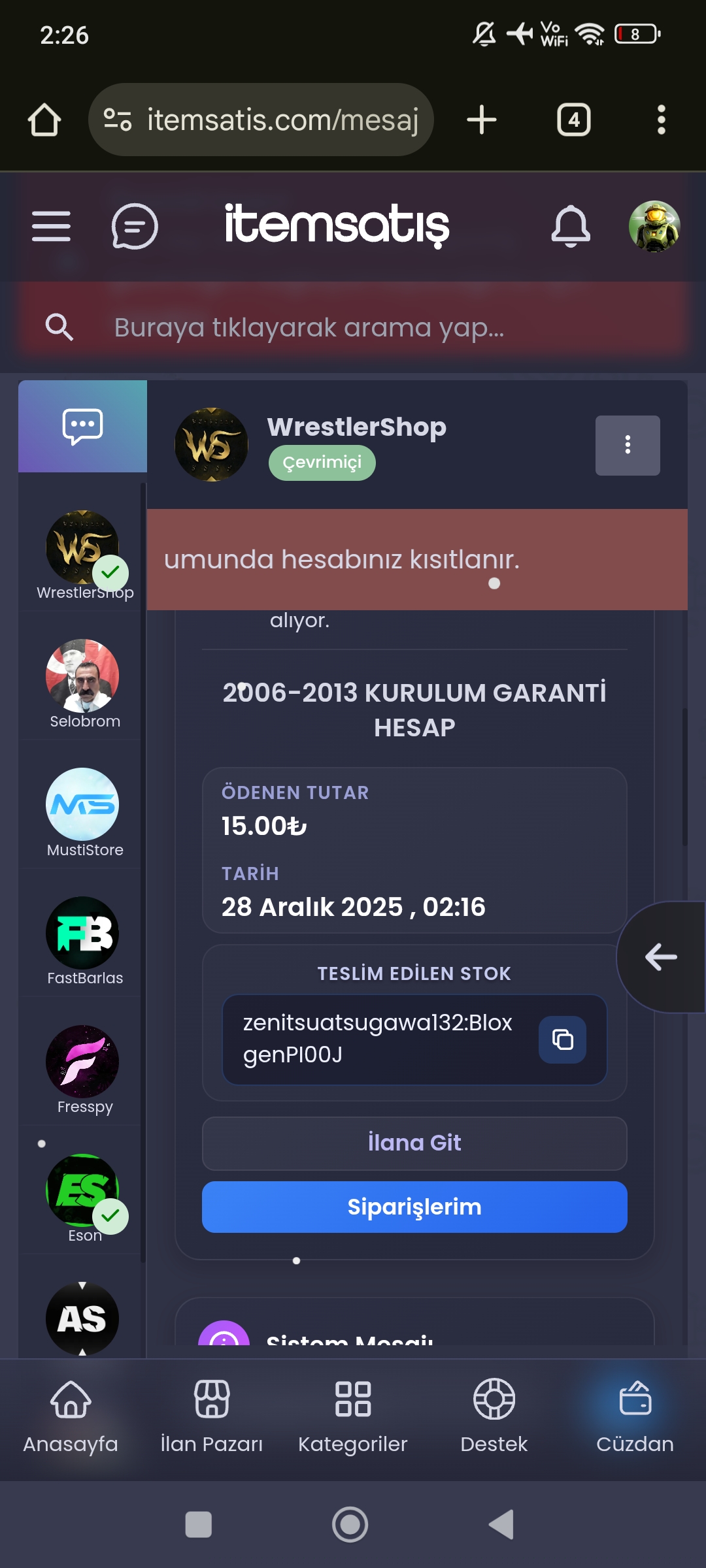Open the chat with Selobrom

tap(83, 683)
